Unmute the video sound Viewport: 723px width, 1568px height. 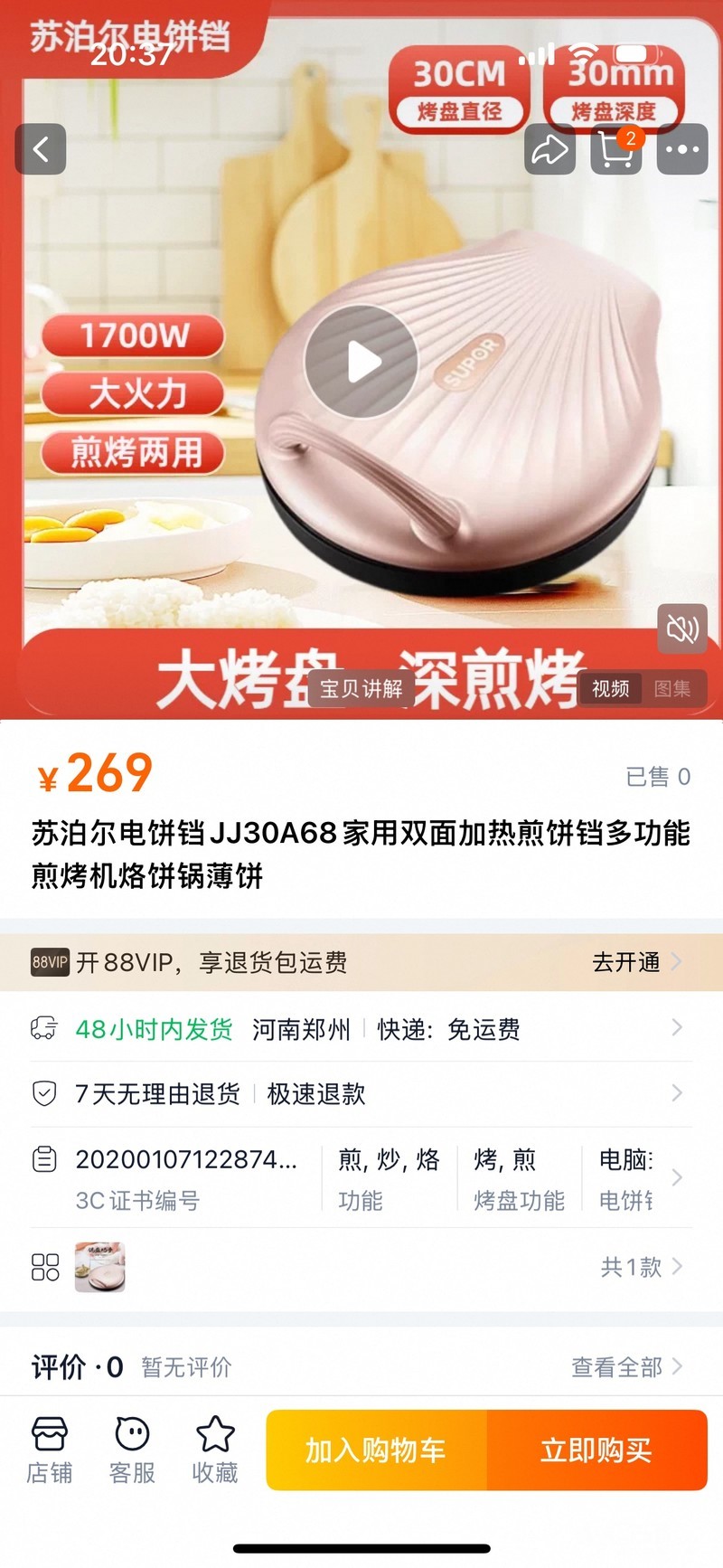682,628
